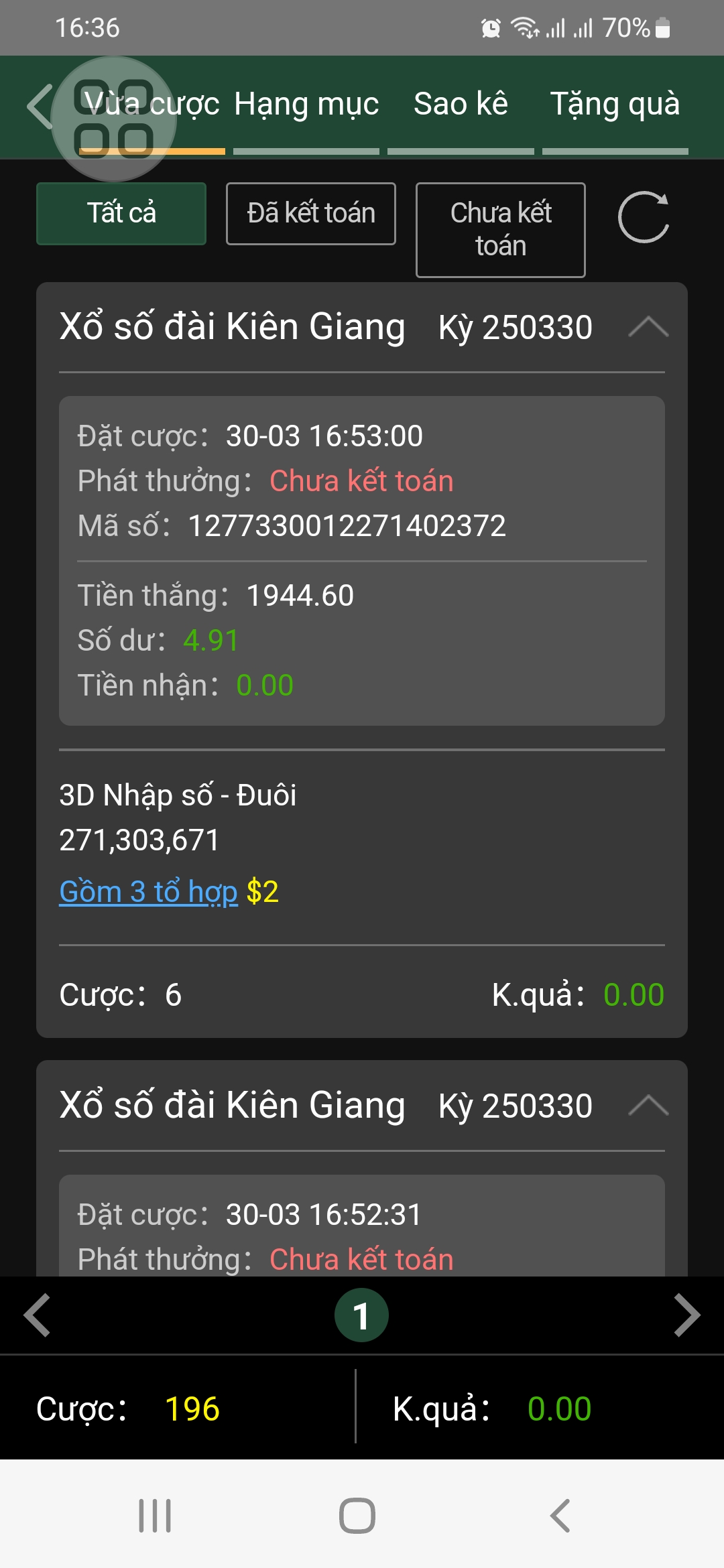Go to the next results page

[x=686, y=1315]
